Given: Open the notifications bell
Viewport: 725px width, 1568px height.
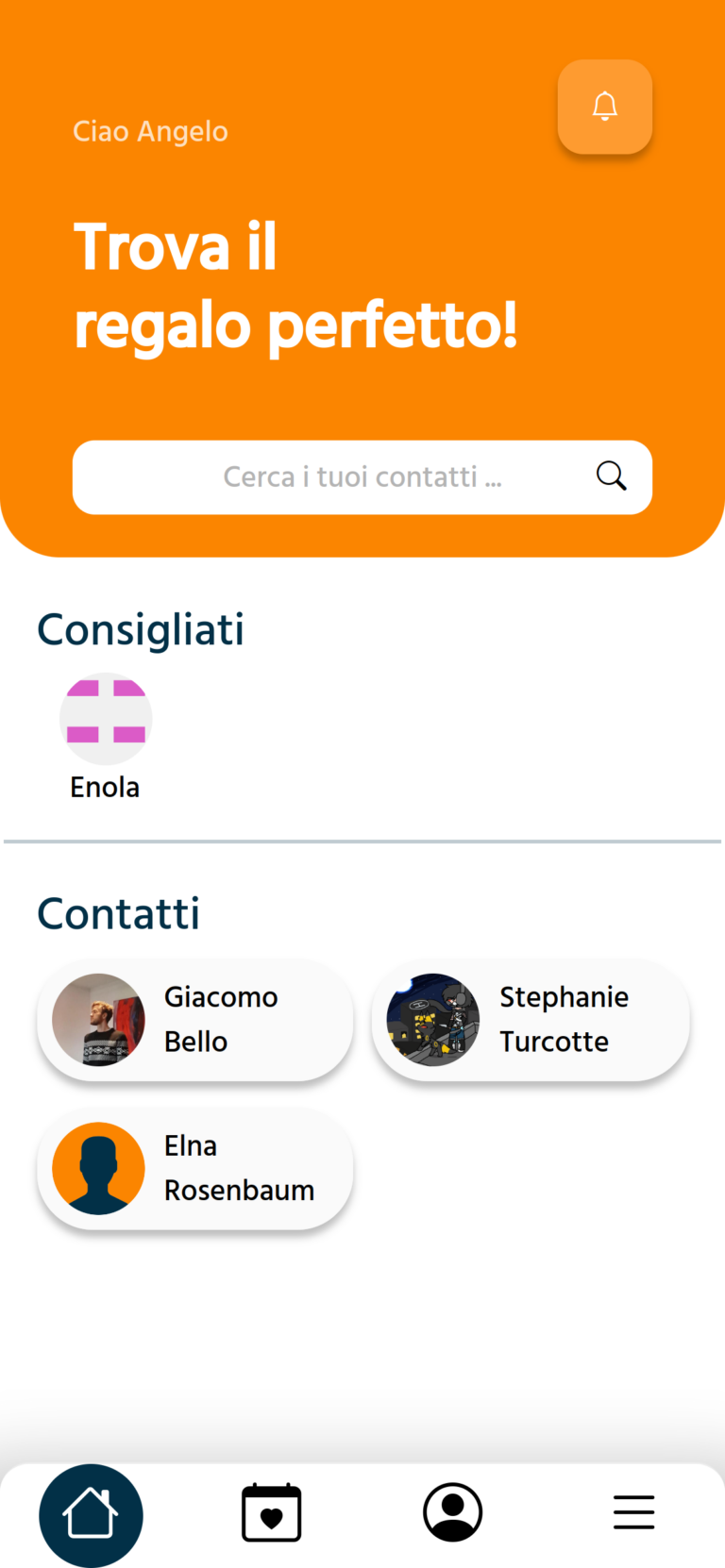Looking at the screenshot, I should tap(605, 107).
